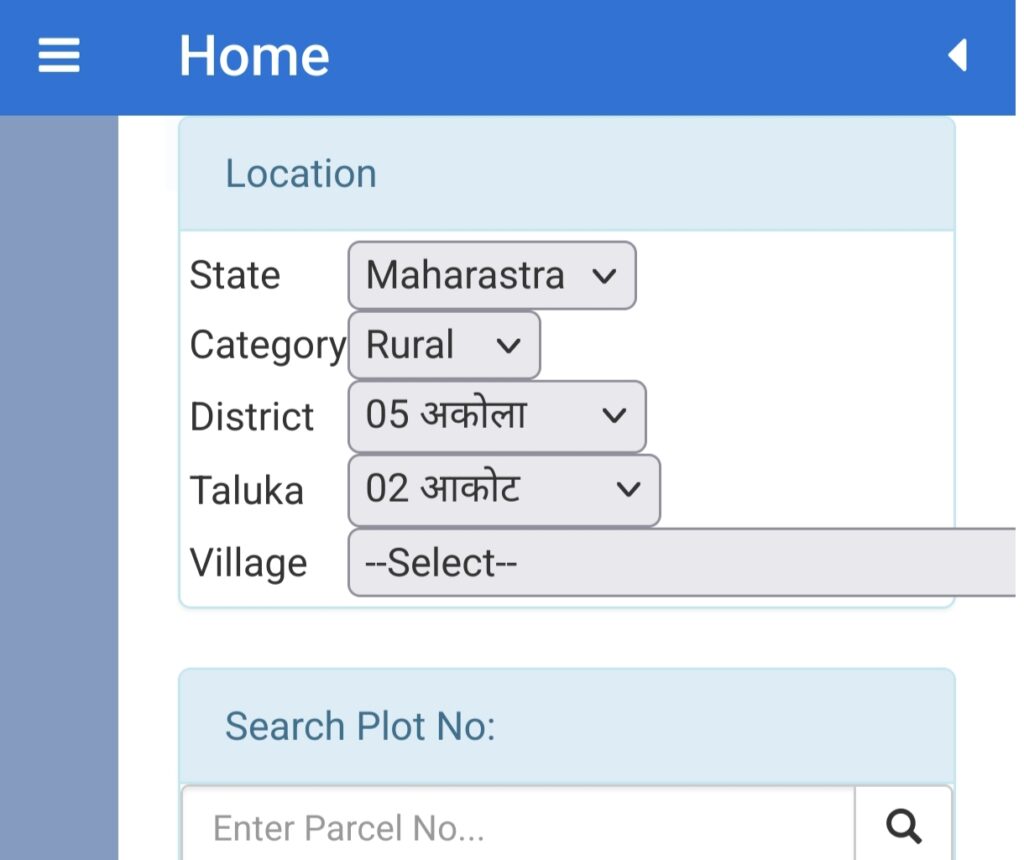Tap the magnifier search plot button
This screenshot has height=860, width=1024.
pyautogui.click(x=904, y=827)
